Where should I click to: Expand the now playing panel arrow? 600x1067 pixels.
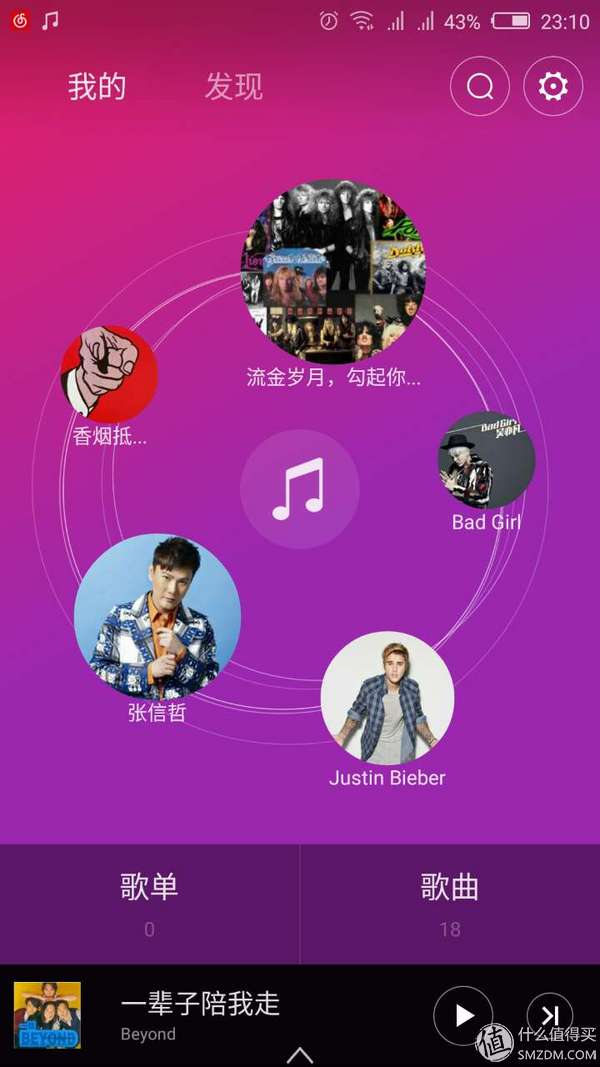tap(299, 1056)
